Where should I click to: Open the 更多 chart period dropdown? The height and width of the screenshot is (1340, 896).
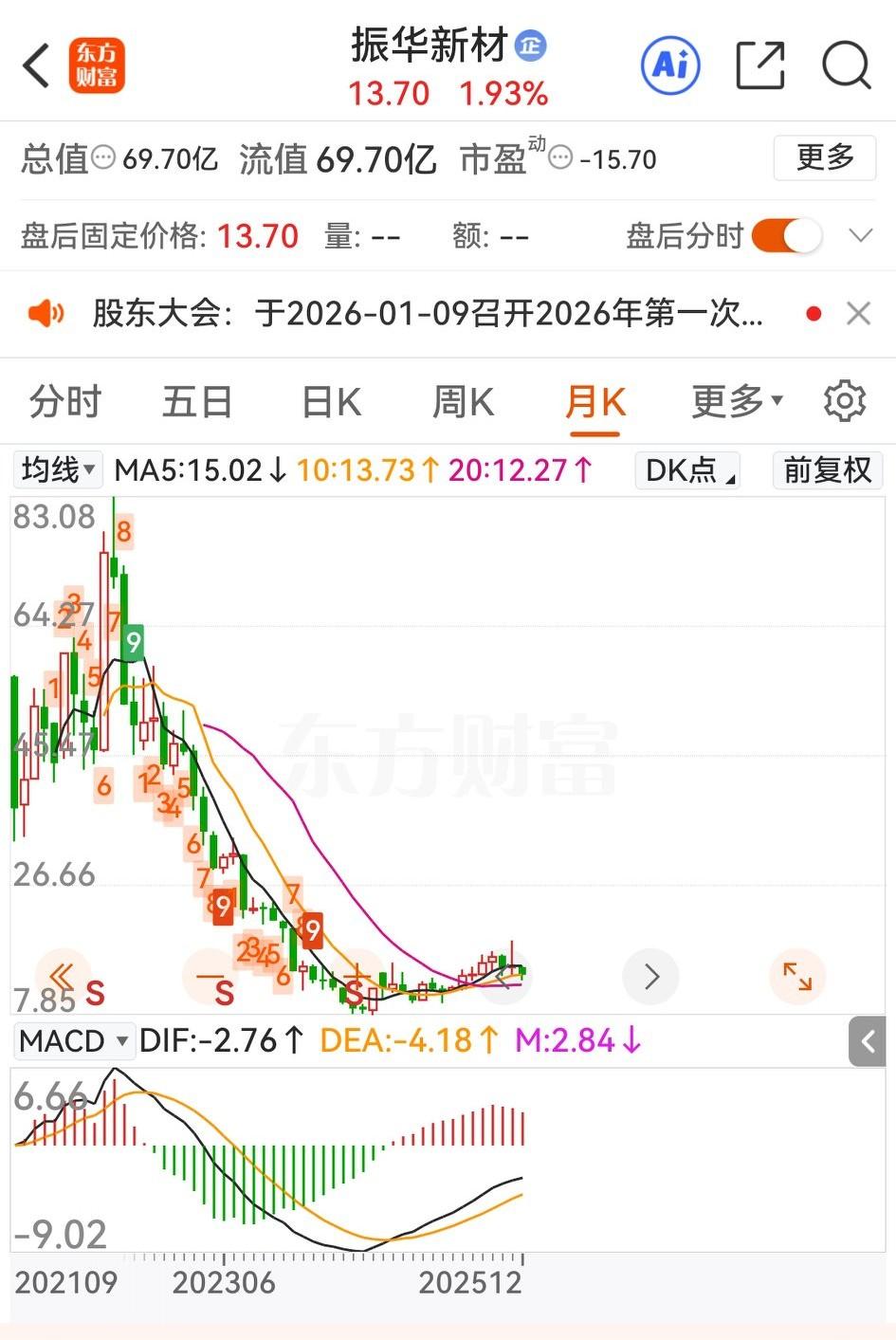737,400
